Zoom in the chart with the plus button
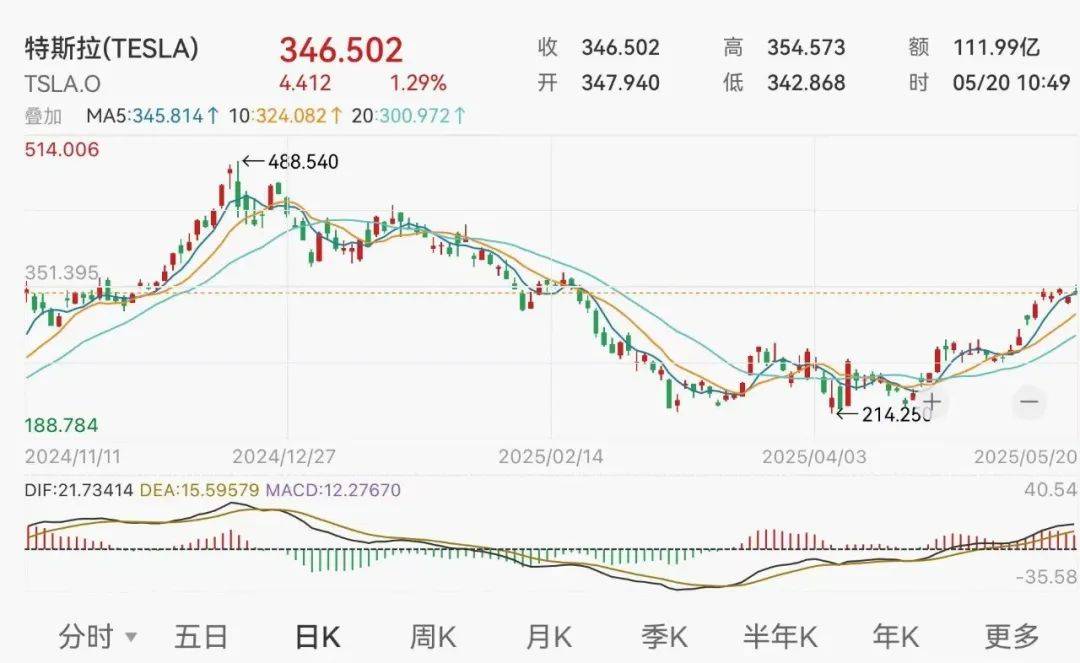 pos(932,402)
